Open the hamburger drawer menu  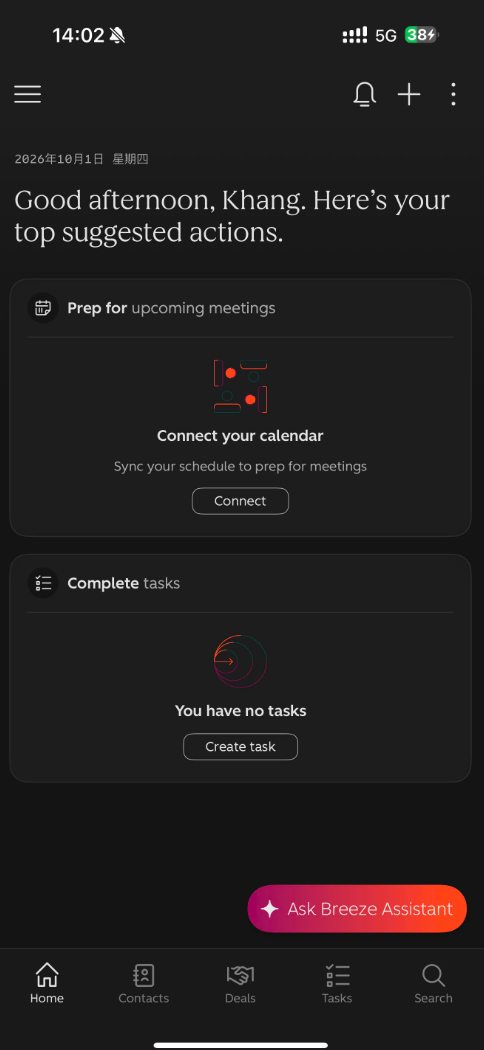click(27, 94)
